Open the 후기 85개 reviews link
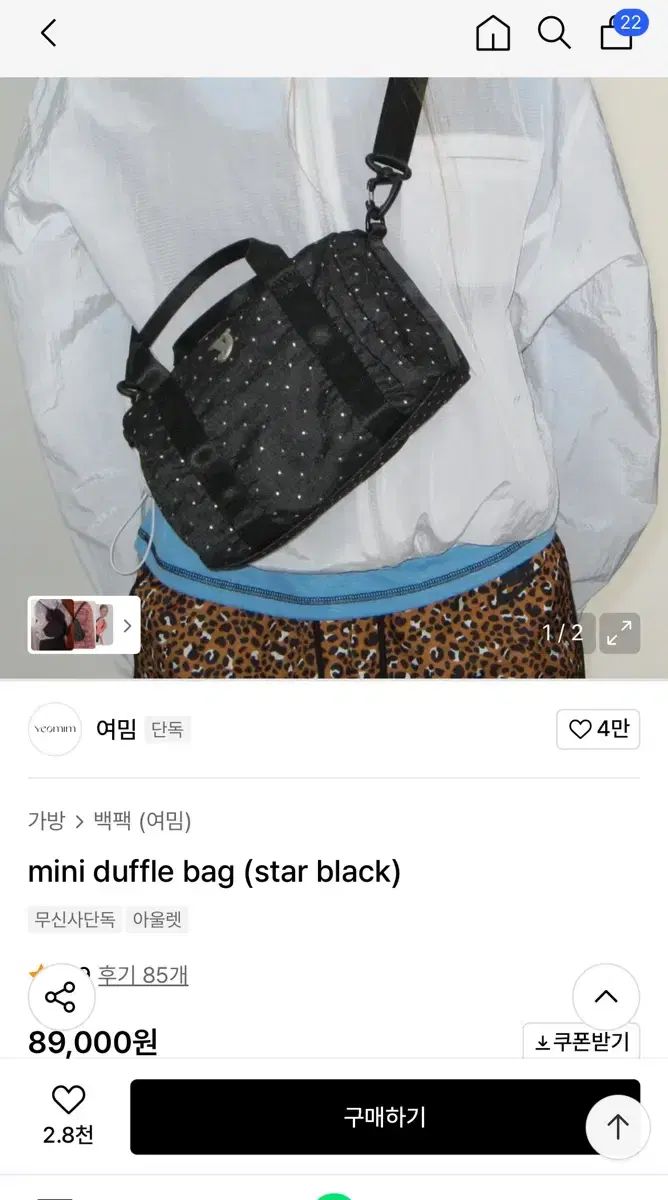This screenshot has height=1200, width=668. coord(143,975)
